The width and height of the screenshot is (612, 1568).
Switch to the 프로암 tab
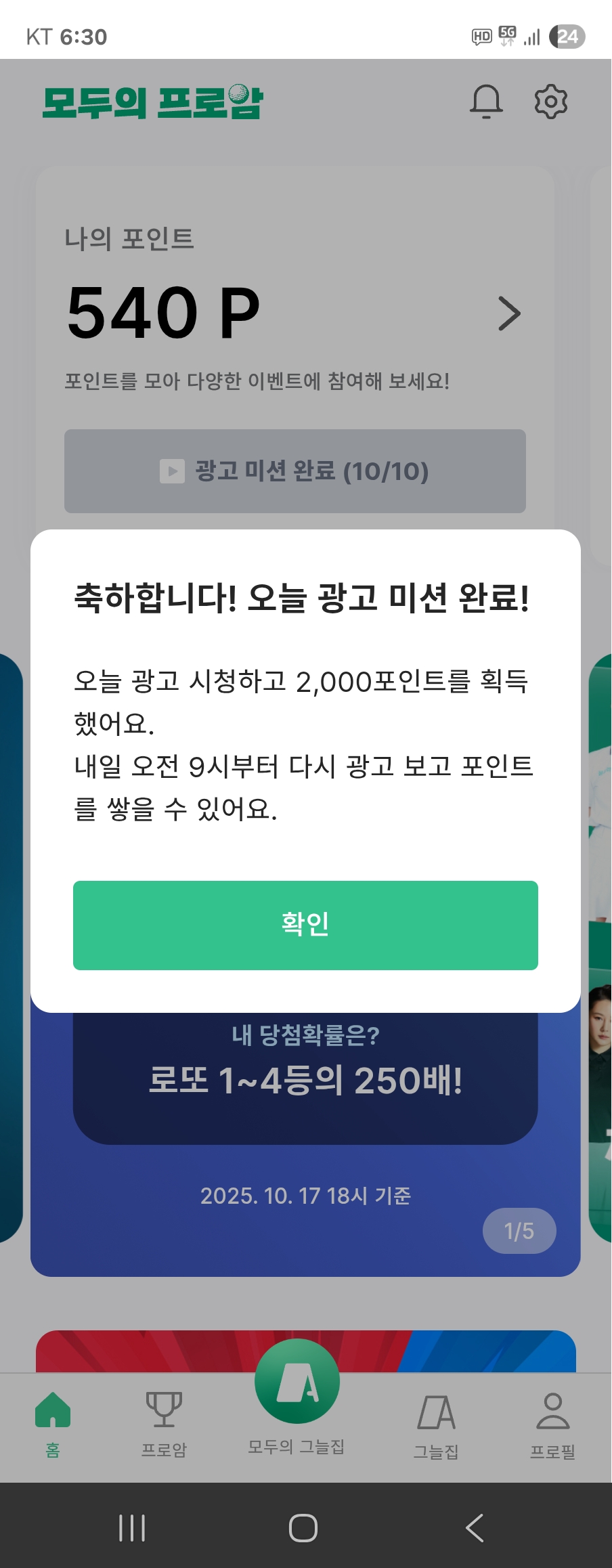tap(164, 1423)
